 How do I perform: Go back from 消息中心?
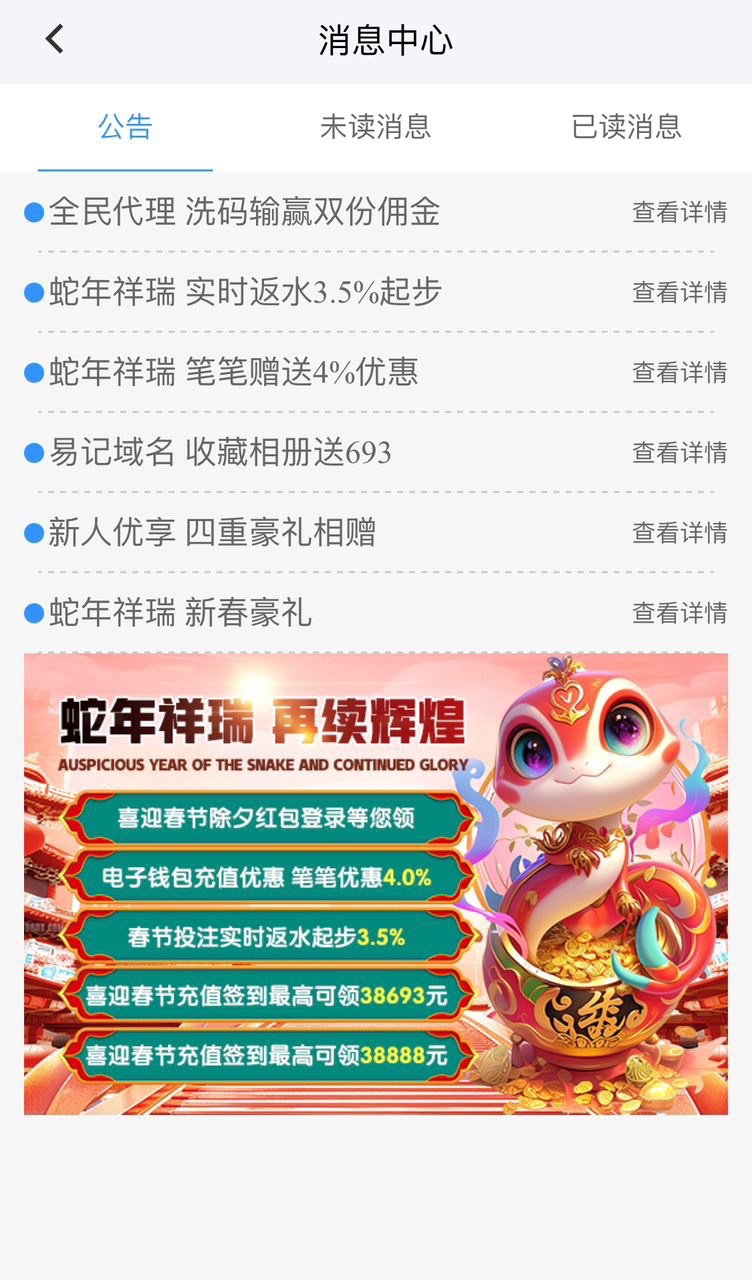point(54,40)
